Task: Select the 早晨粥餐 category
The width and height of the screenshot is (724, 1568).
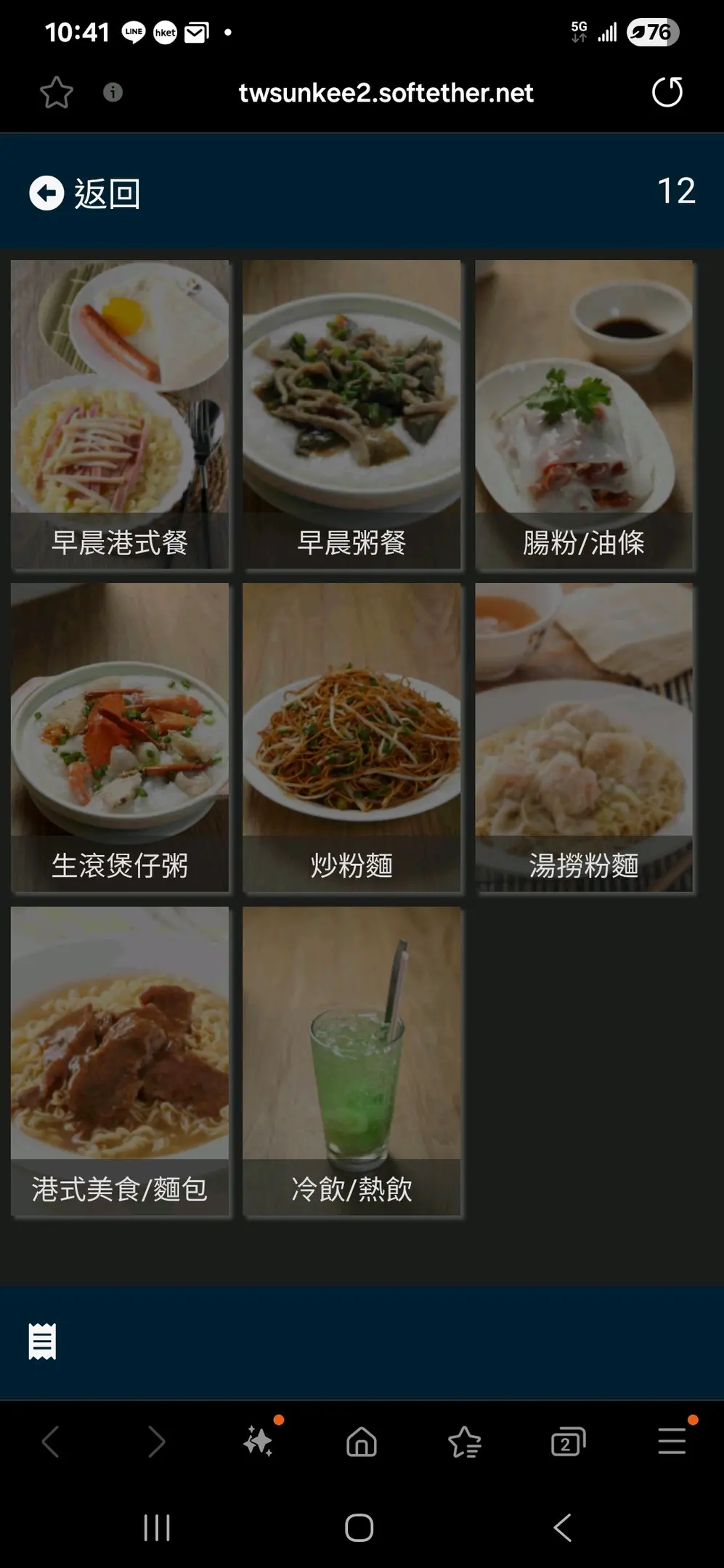Action: coord(352,414)
